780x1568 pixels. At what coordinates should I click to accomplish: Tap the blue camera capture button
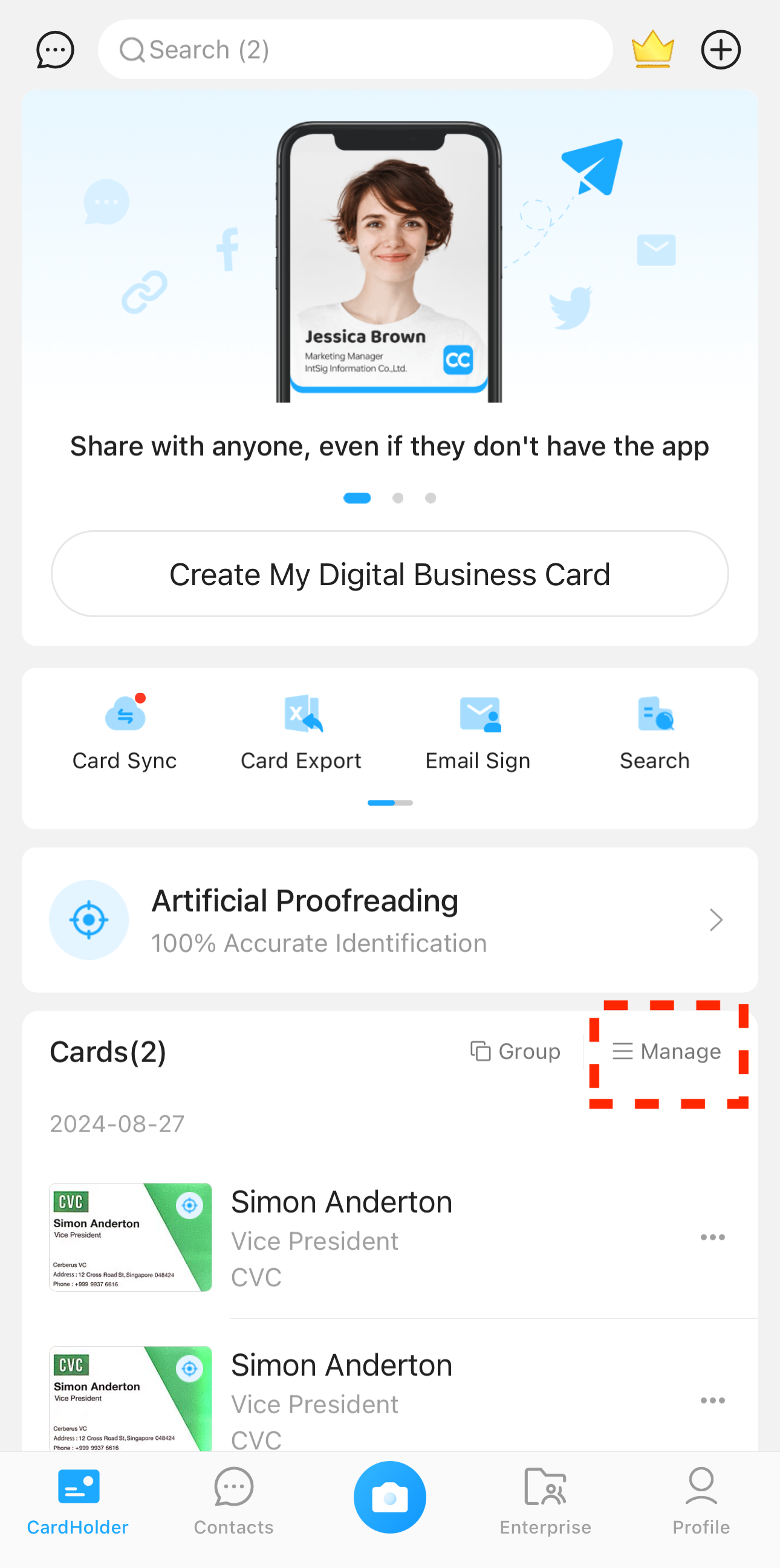click(391, 1497)
